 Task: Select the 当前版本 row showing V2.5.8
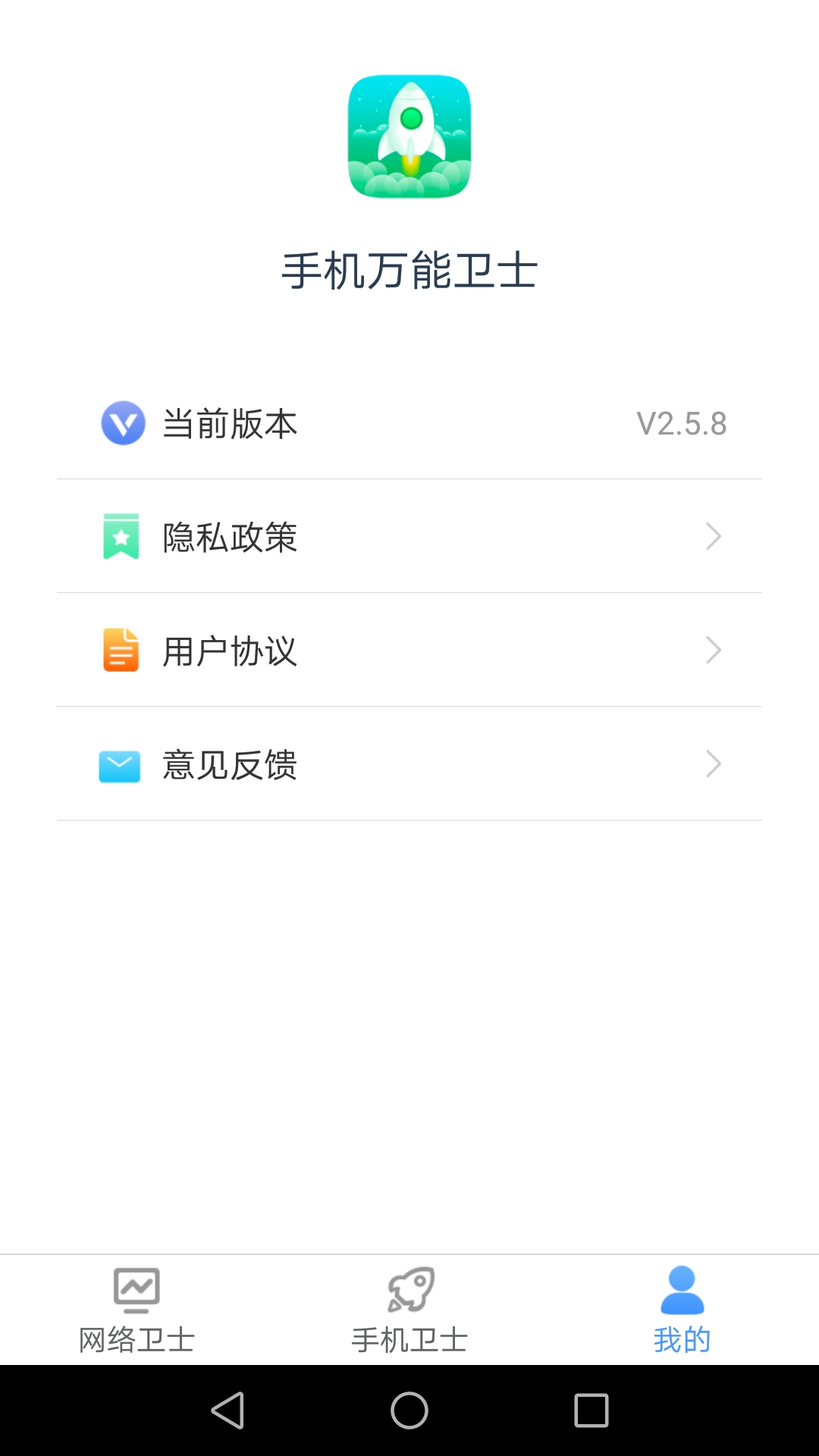click(409, 425)
